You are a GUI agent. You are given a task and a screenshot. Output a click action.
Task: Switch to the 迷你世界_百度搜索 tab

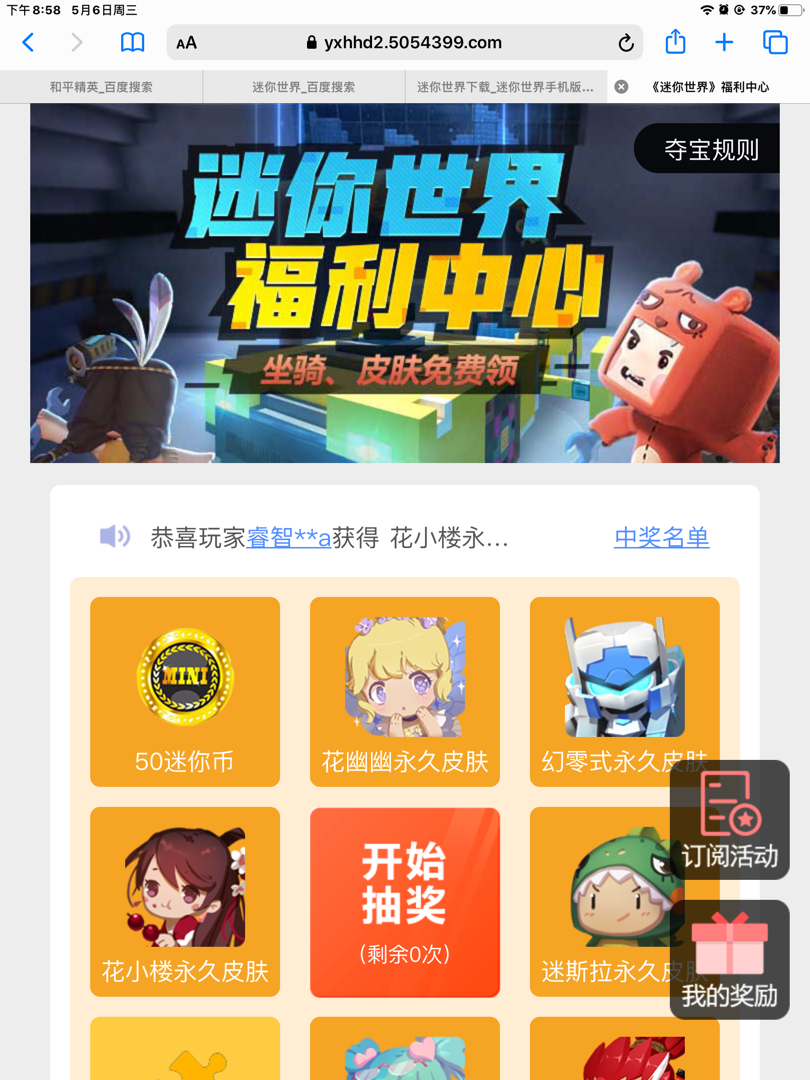[x=303, y=87]
